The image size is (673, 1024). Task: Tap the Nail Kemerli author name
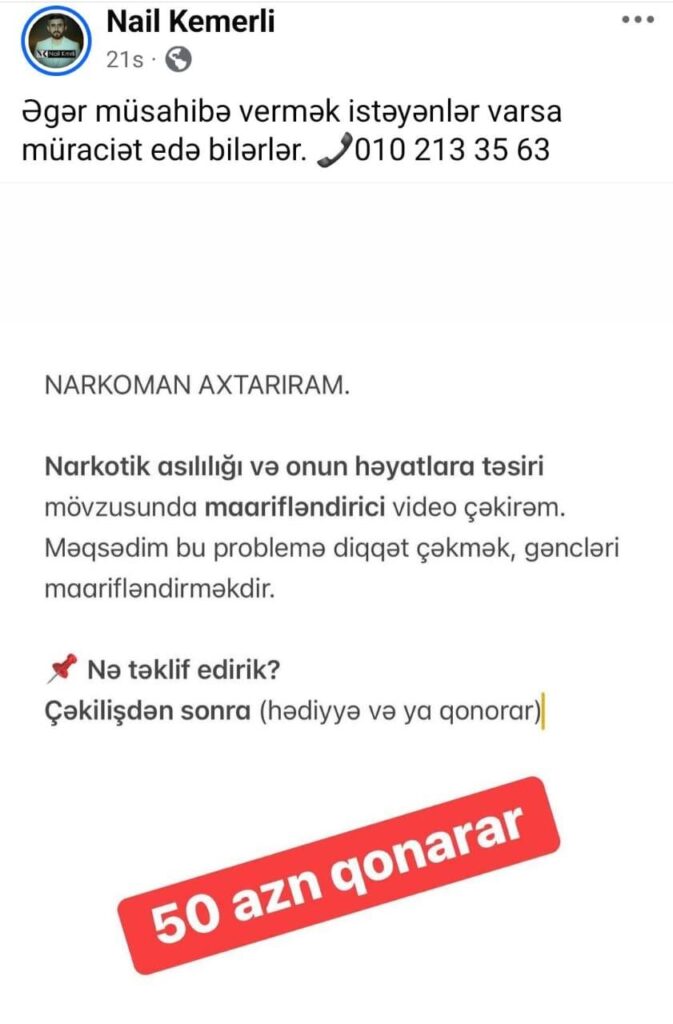coord(190,21)
